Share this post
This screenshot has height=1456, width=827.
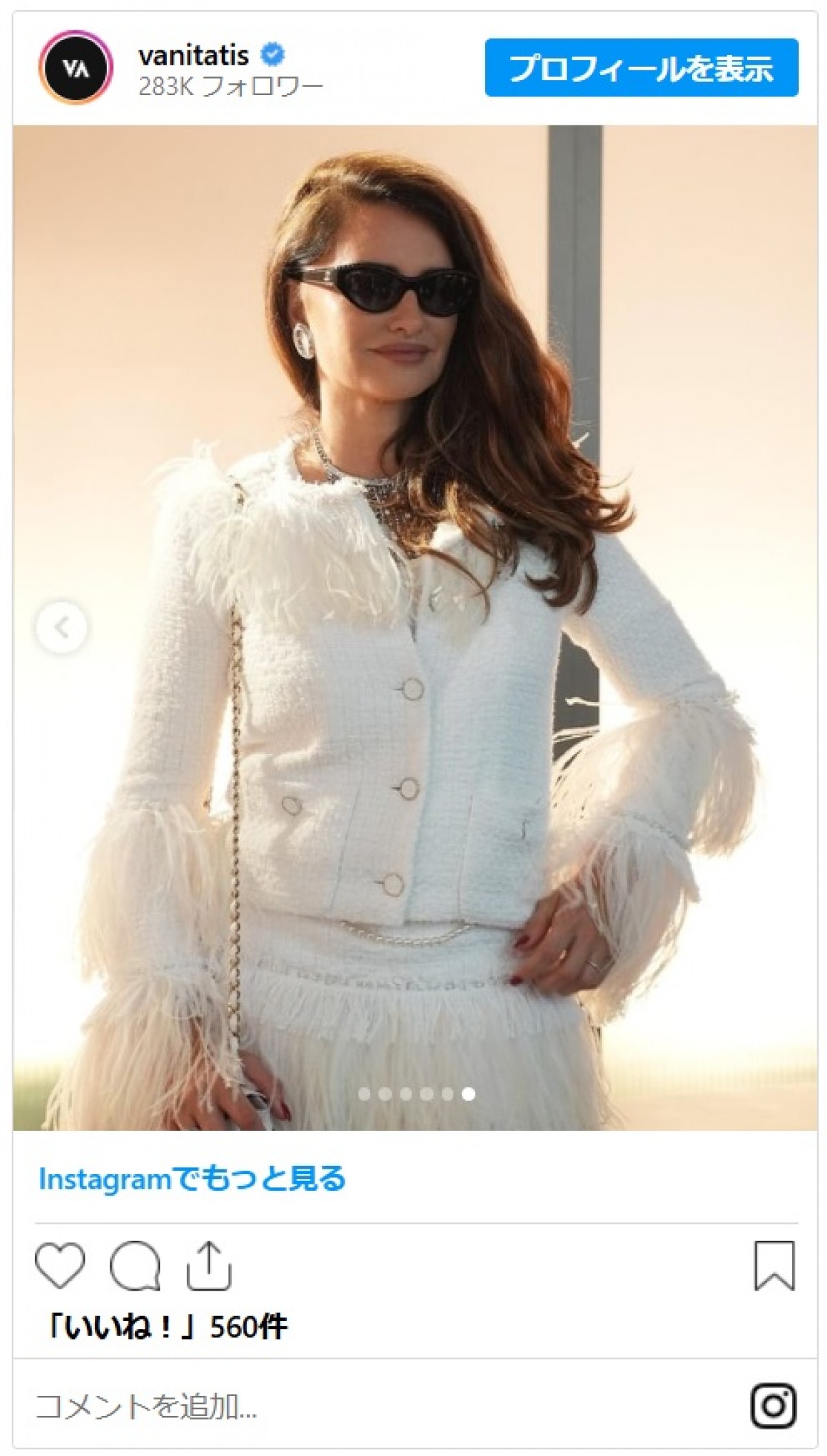[209, 1265]
